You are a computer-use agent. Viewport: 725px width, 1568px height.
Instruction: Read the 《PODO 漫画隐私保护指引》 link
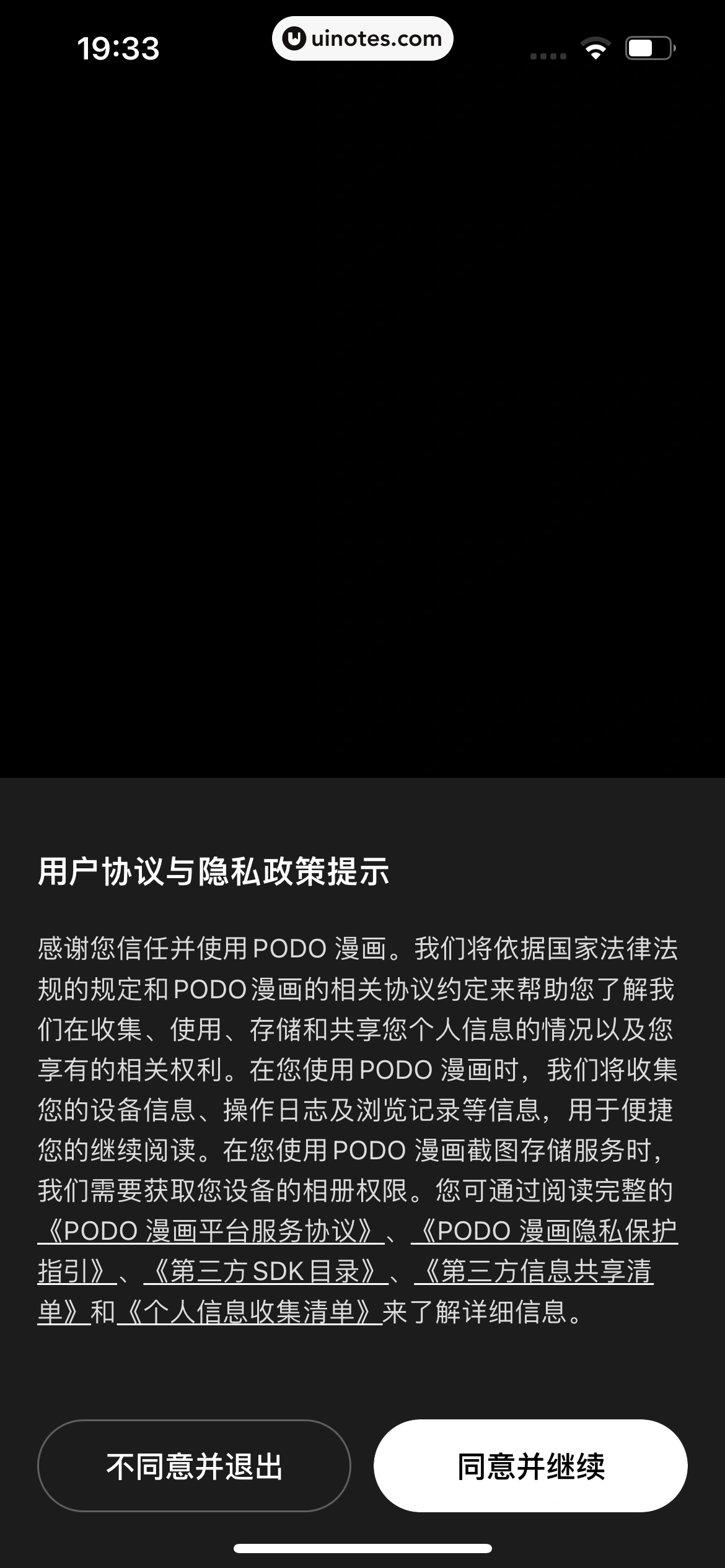544,1230
